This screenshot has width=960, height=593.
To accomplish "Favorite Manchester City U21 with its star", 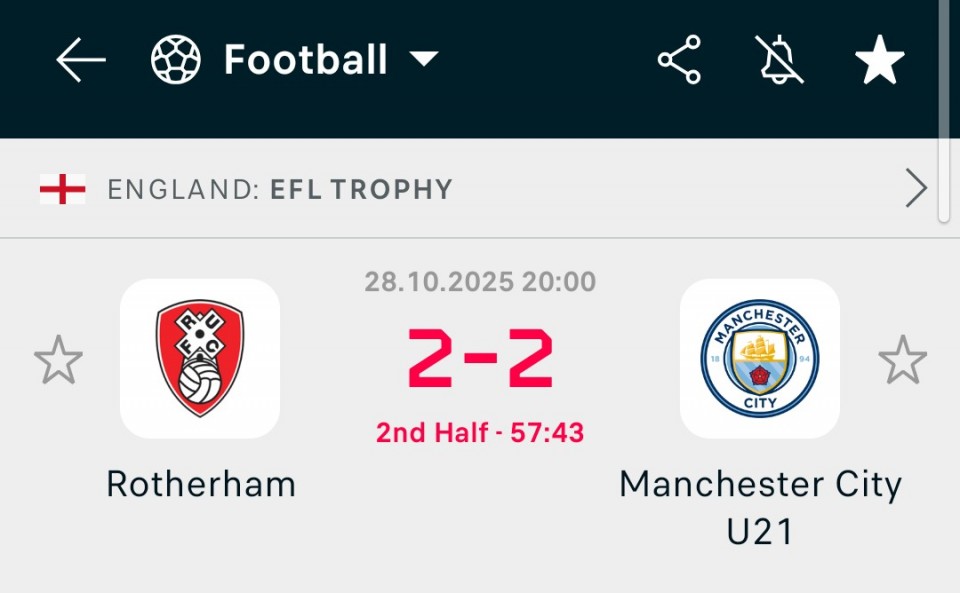I will tap(902, 360).
